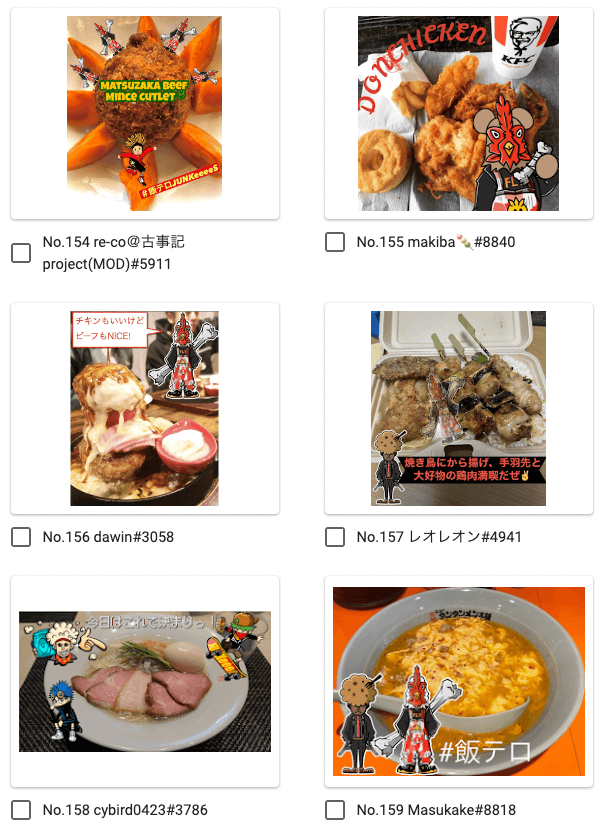View the KFC Don Chicken photo card
Image resolution: width=608 pixels, height=827 pixels.
pos(459,113)
